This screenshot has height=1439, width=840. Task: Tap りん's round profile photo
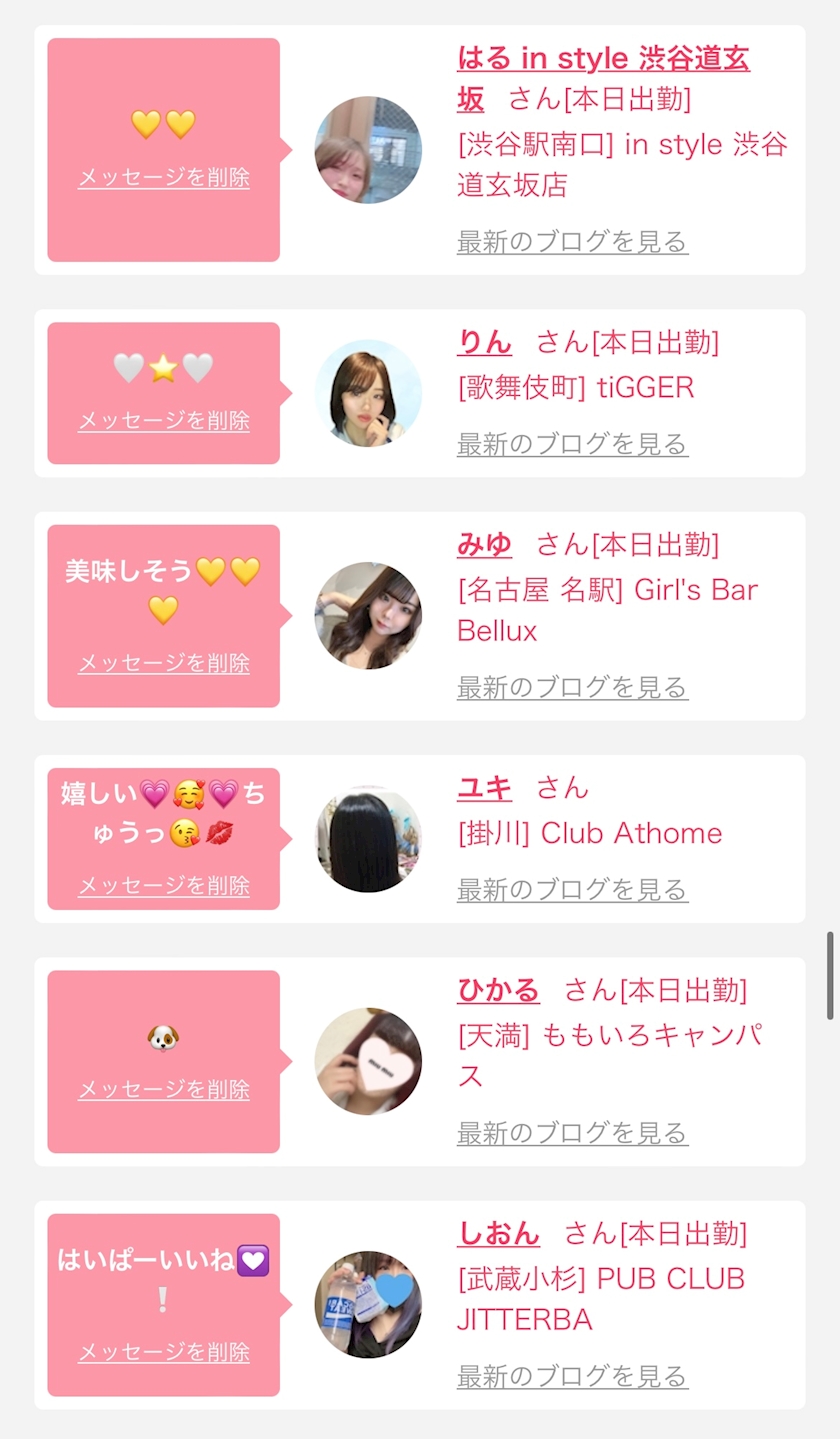point(368,393)
